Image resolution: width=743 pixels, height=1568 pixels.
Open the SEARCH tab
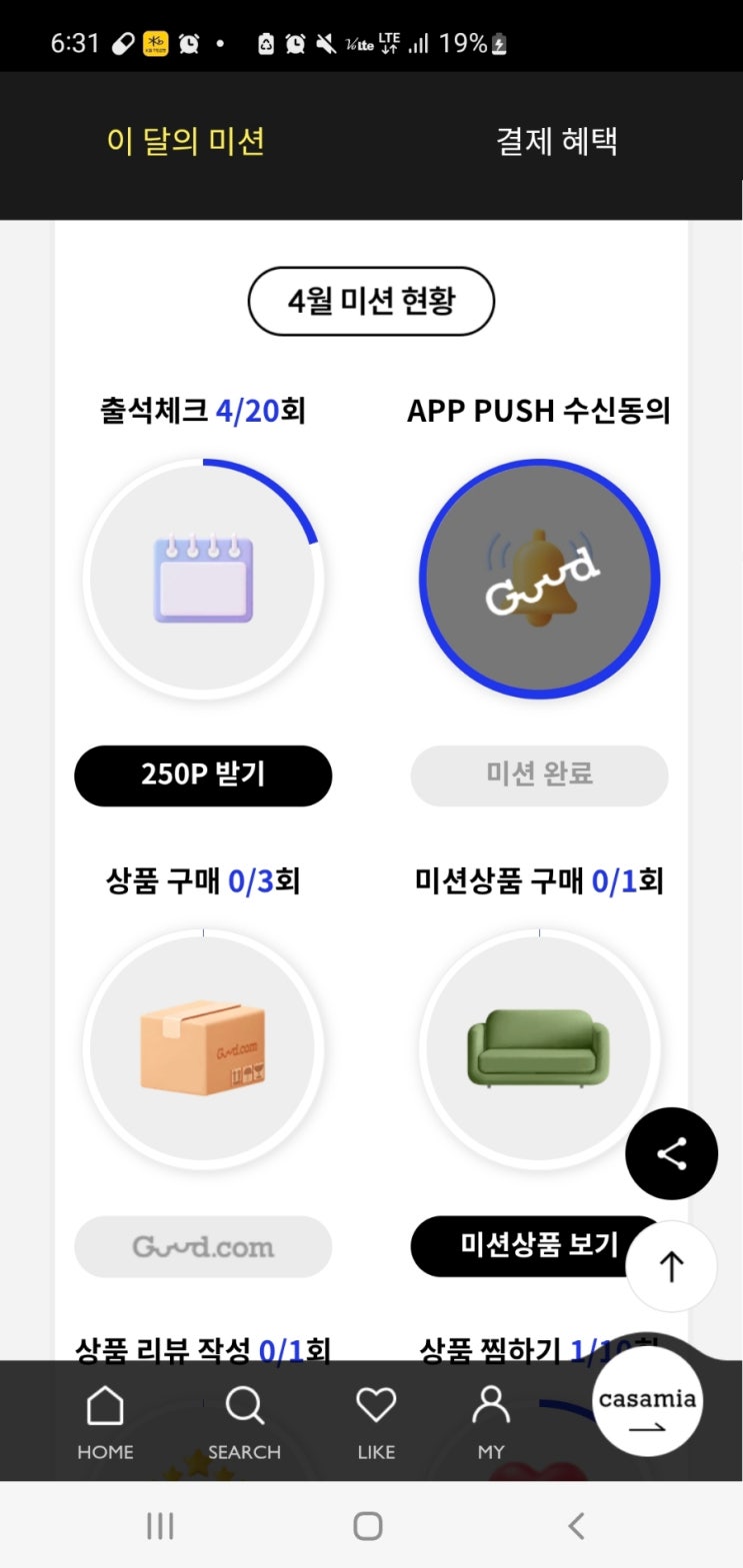(244, 1421)
